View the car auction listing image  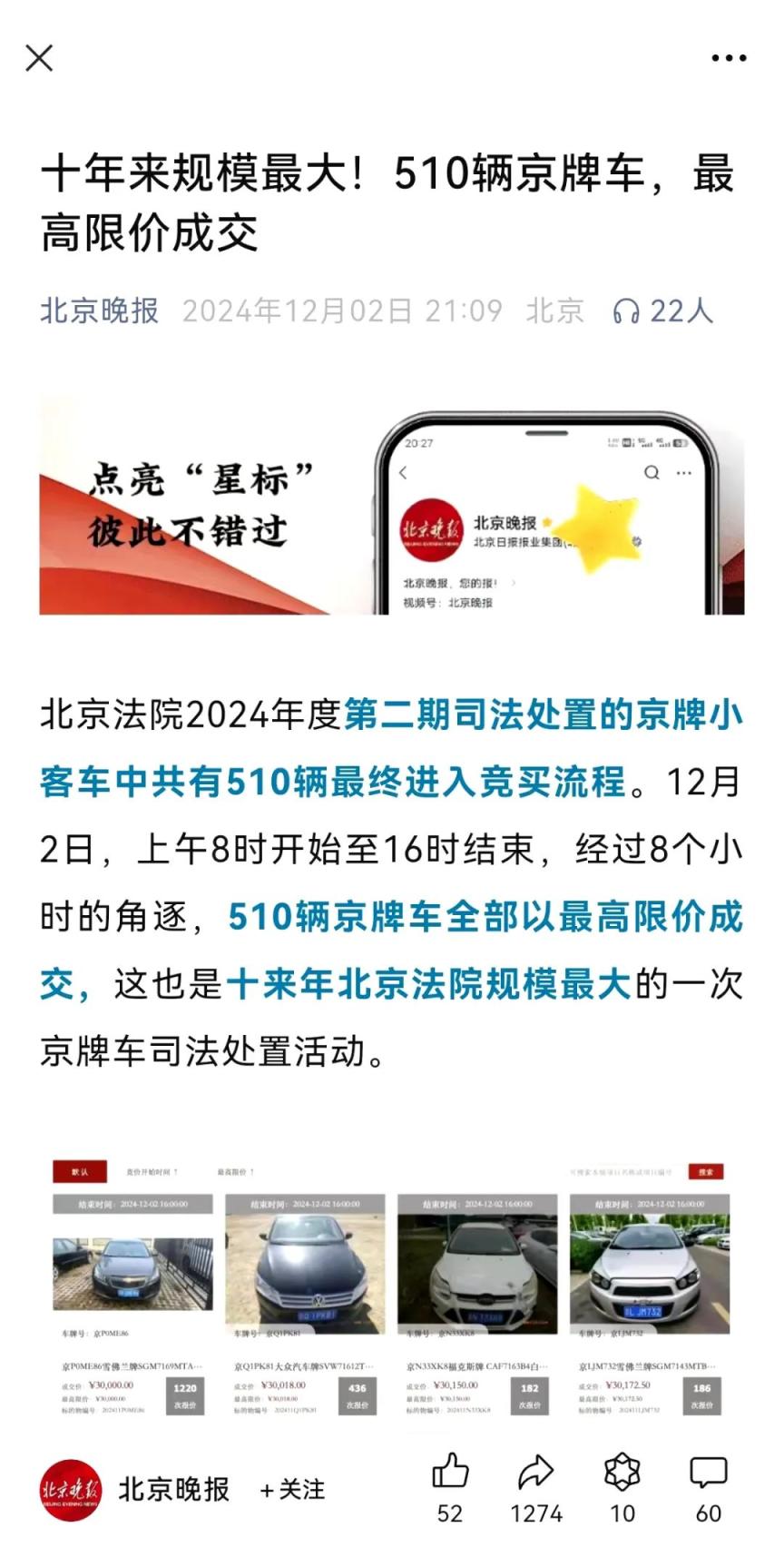click(392, 1290)
